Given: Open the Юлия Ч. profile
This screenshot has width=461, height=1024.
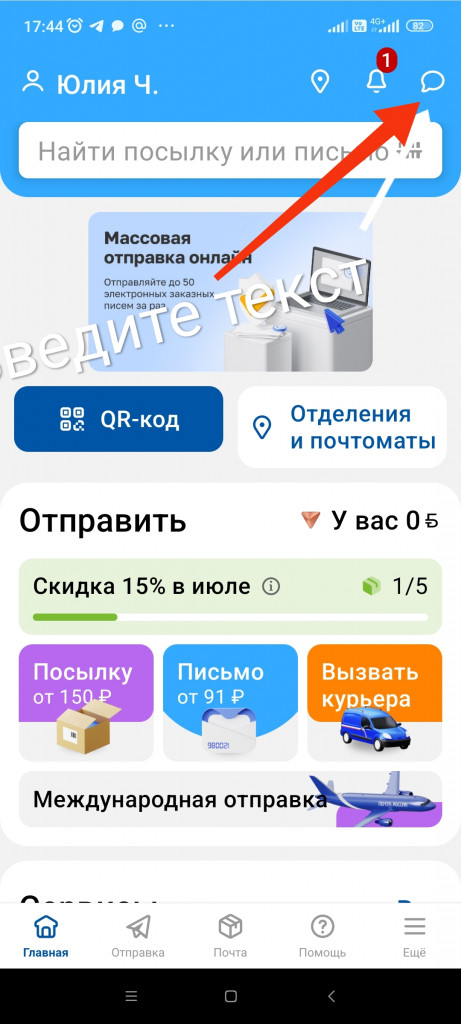Looking at the screenshot, I should point(90,83).
